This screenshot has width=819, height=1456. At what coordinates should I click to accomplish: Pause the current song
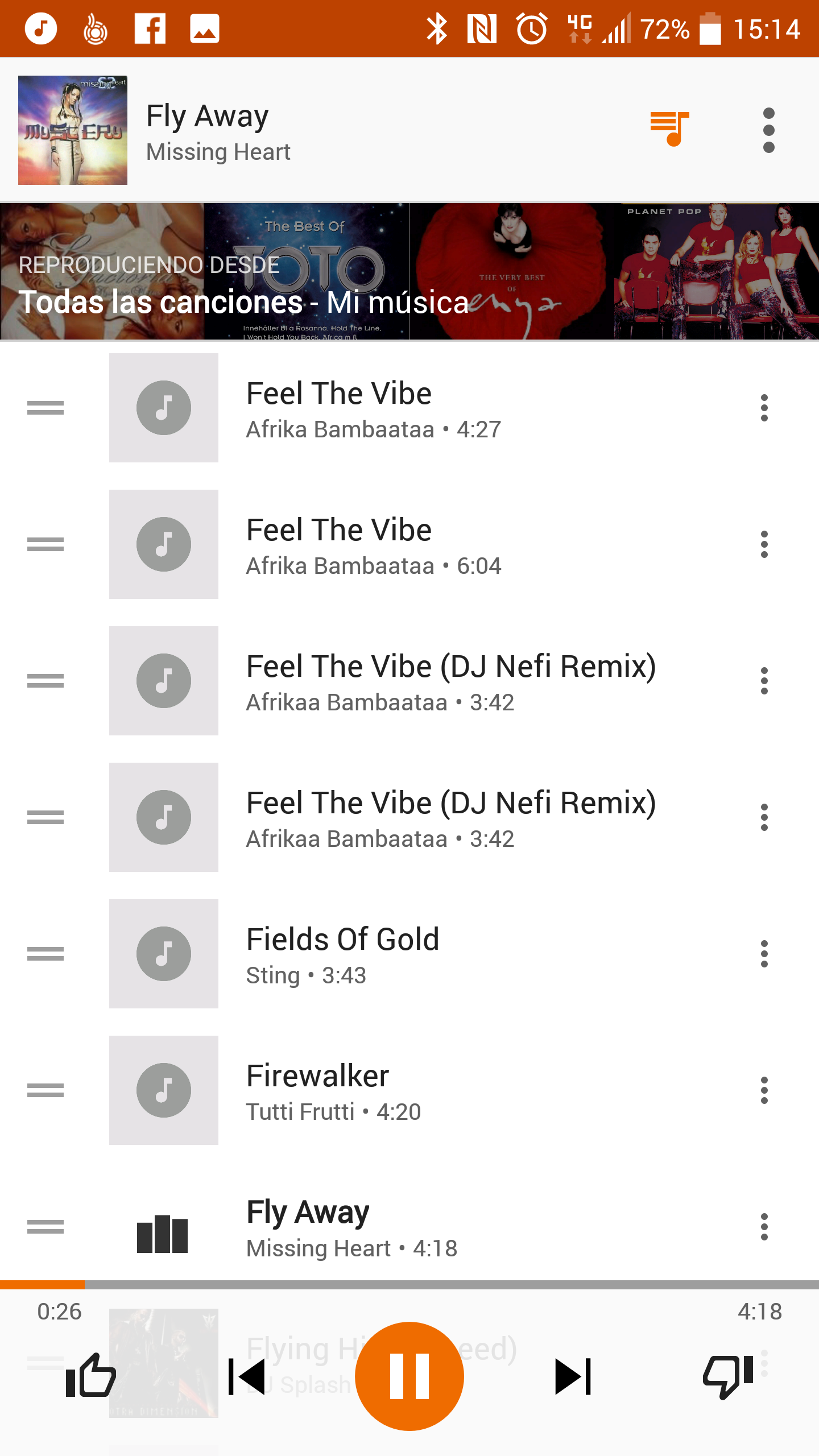[409, 1376]
